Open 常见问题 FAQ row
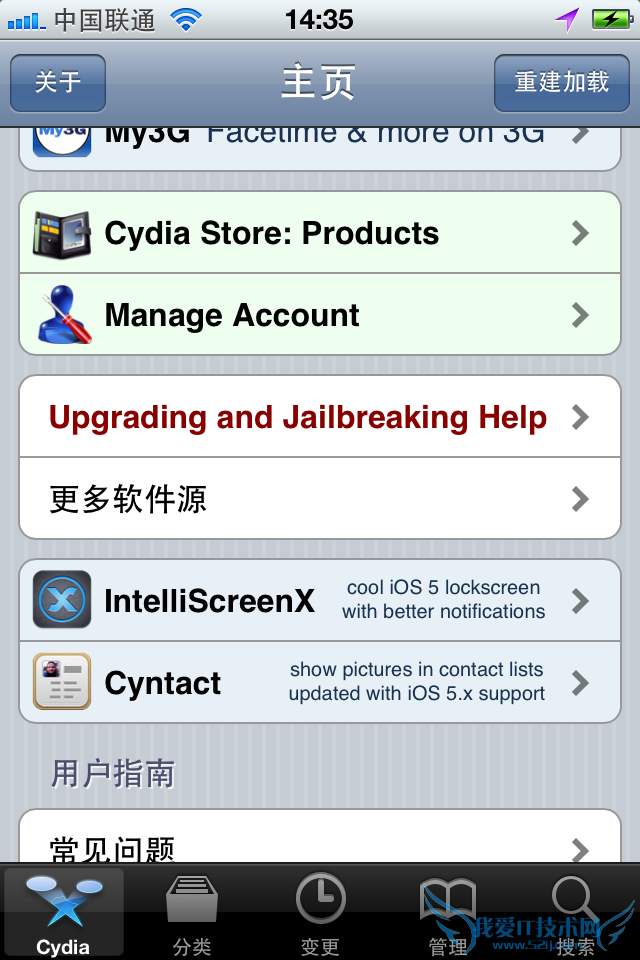 point(320,843)
